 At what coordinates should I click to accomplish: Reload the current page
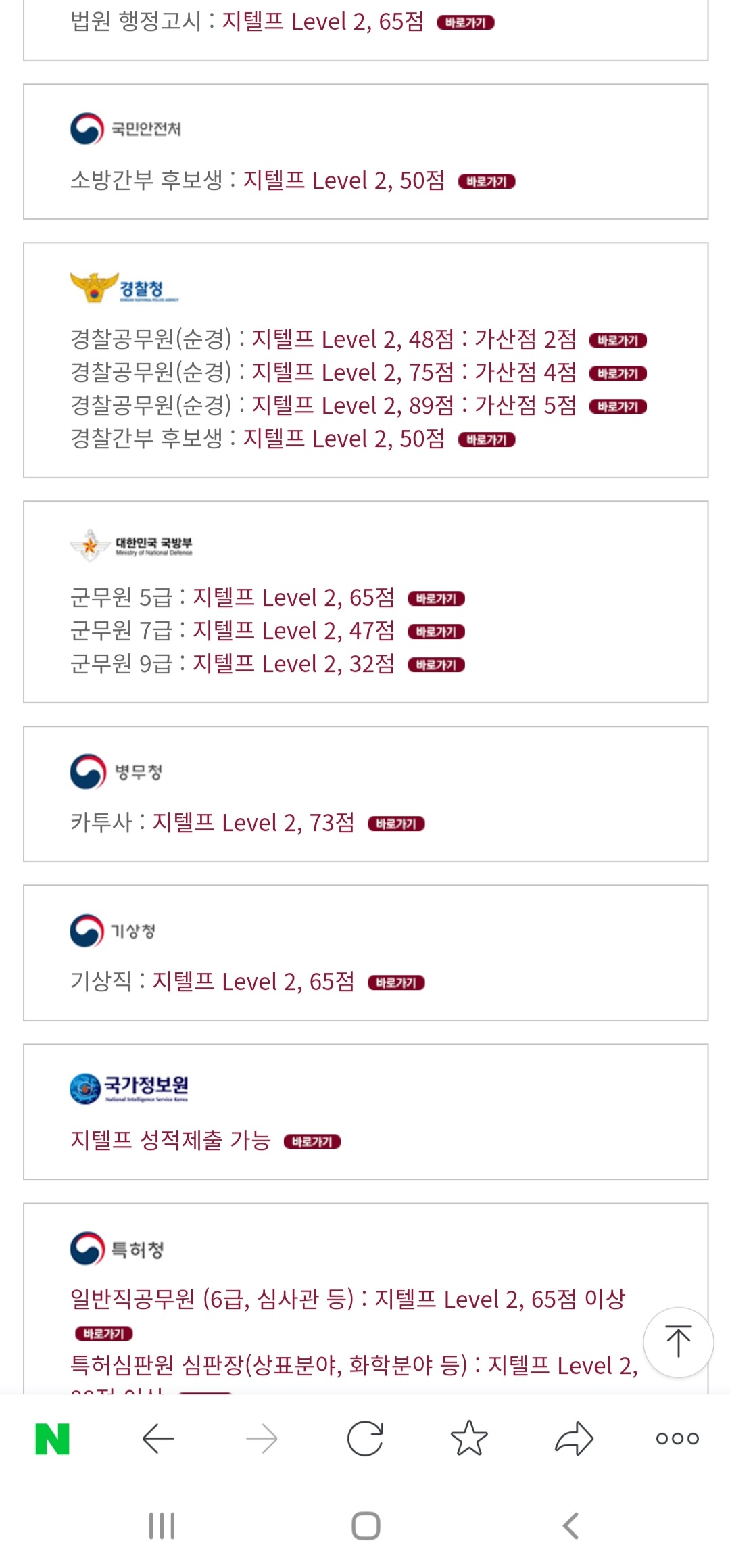(x=365, y=1438)
